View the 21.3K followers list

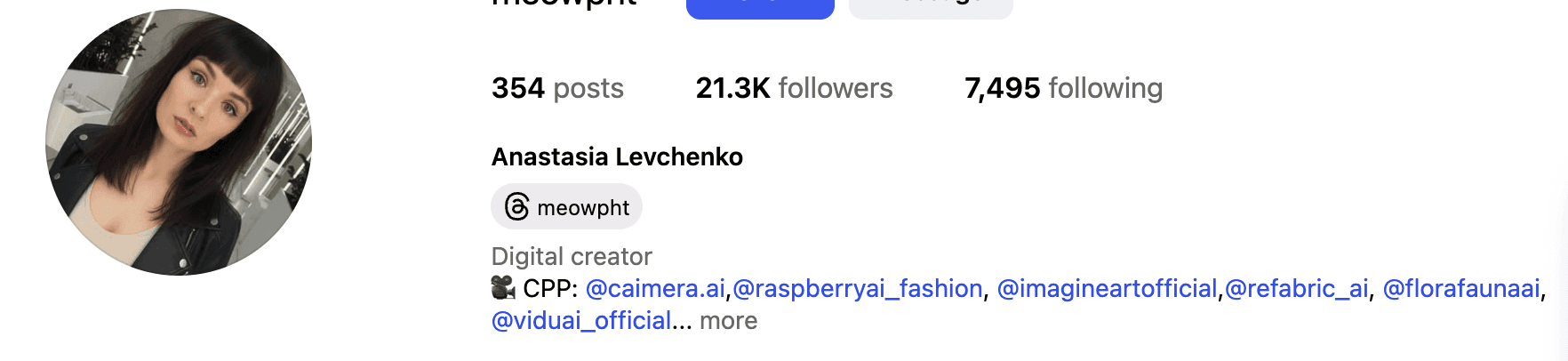pos(794,88)
